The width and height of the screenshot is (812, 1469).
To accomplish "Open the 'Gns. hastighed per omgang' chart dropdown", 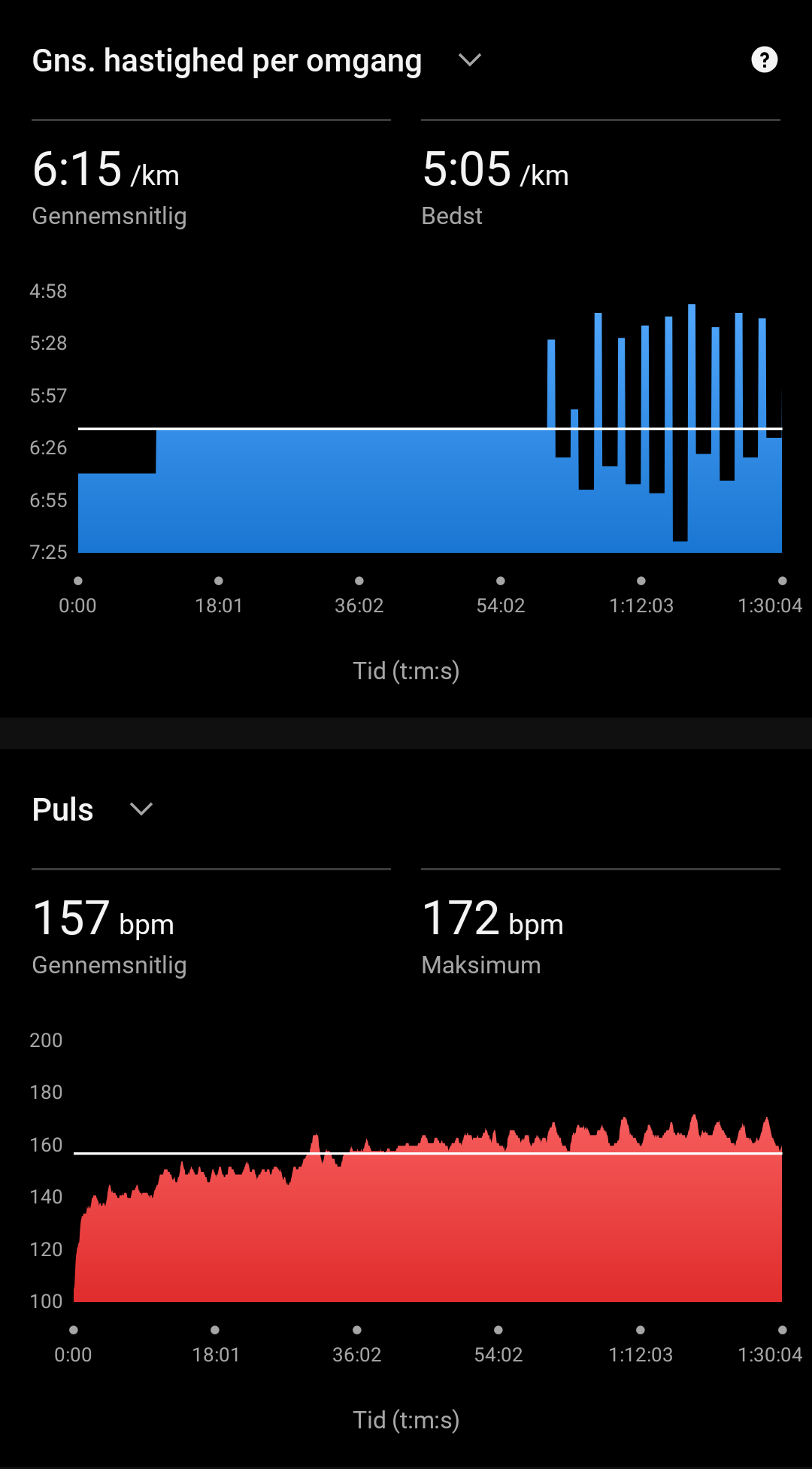I will [469, 60].
